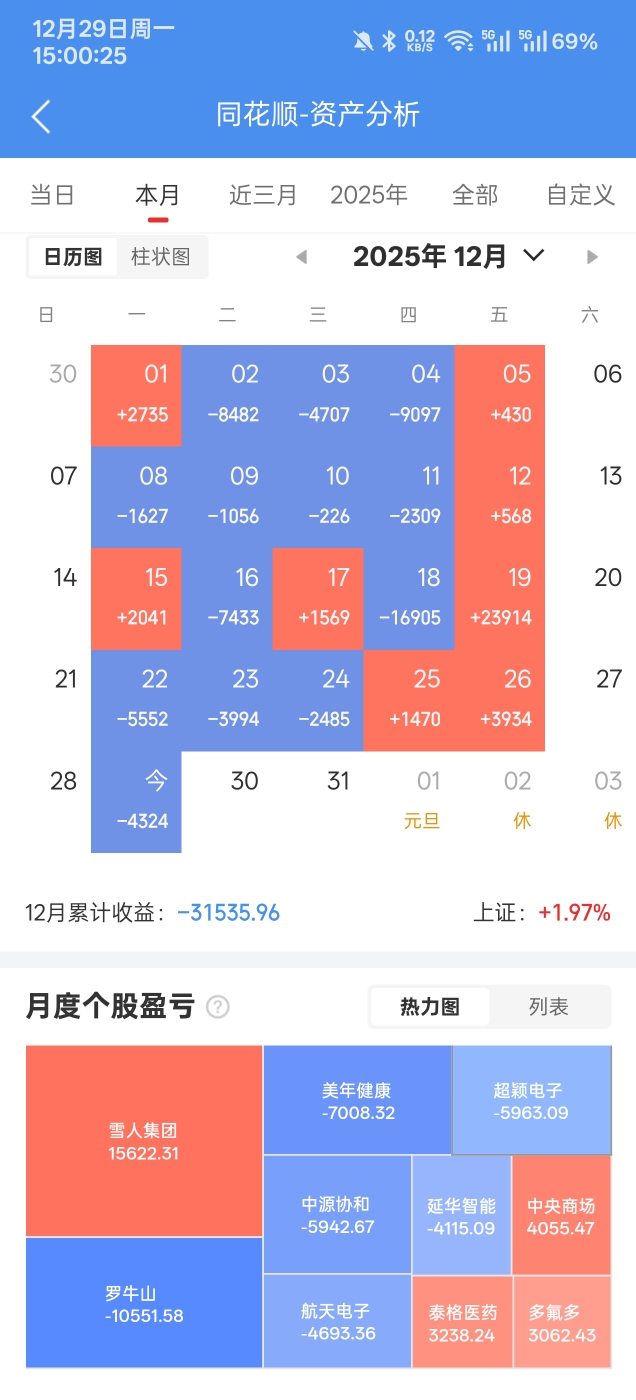Go to previous month arrow
The height and width of the screenshot is (1400, 636).
301,257
